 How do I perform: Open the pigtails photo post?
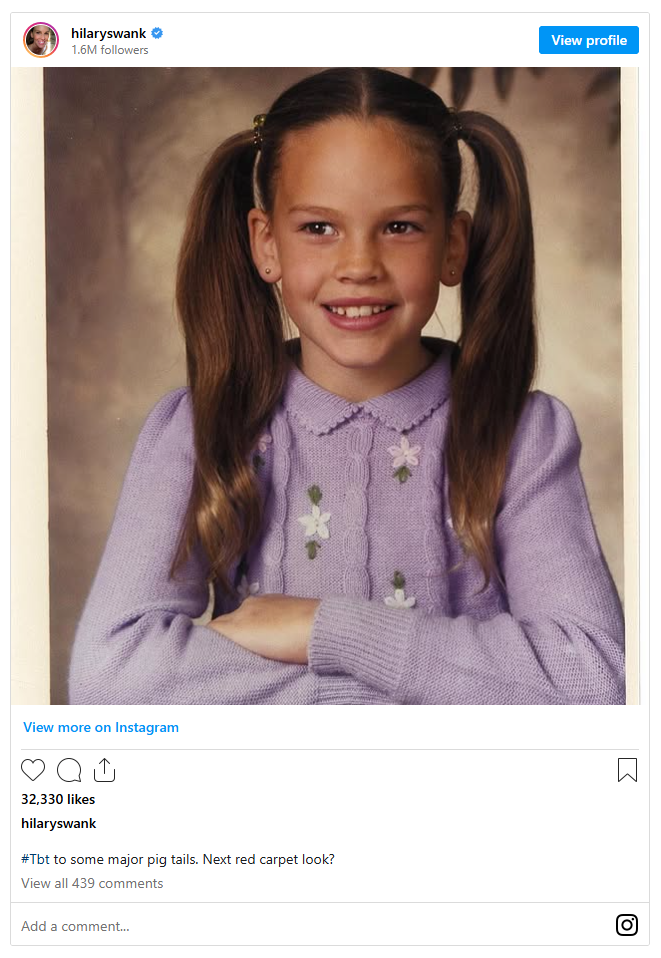tap(330, 385)
